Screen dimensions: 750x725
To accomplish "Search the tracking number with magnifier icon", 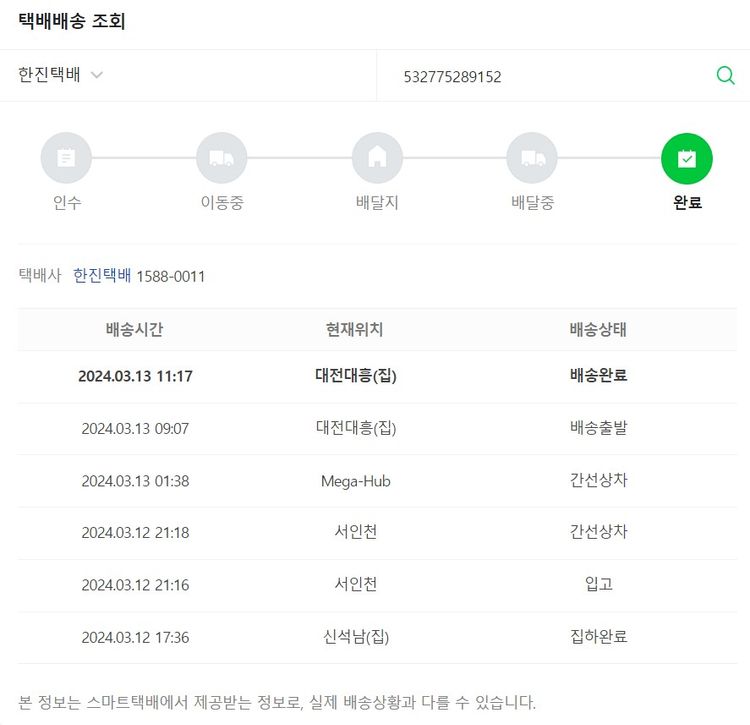I will [x=725, y=75].
